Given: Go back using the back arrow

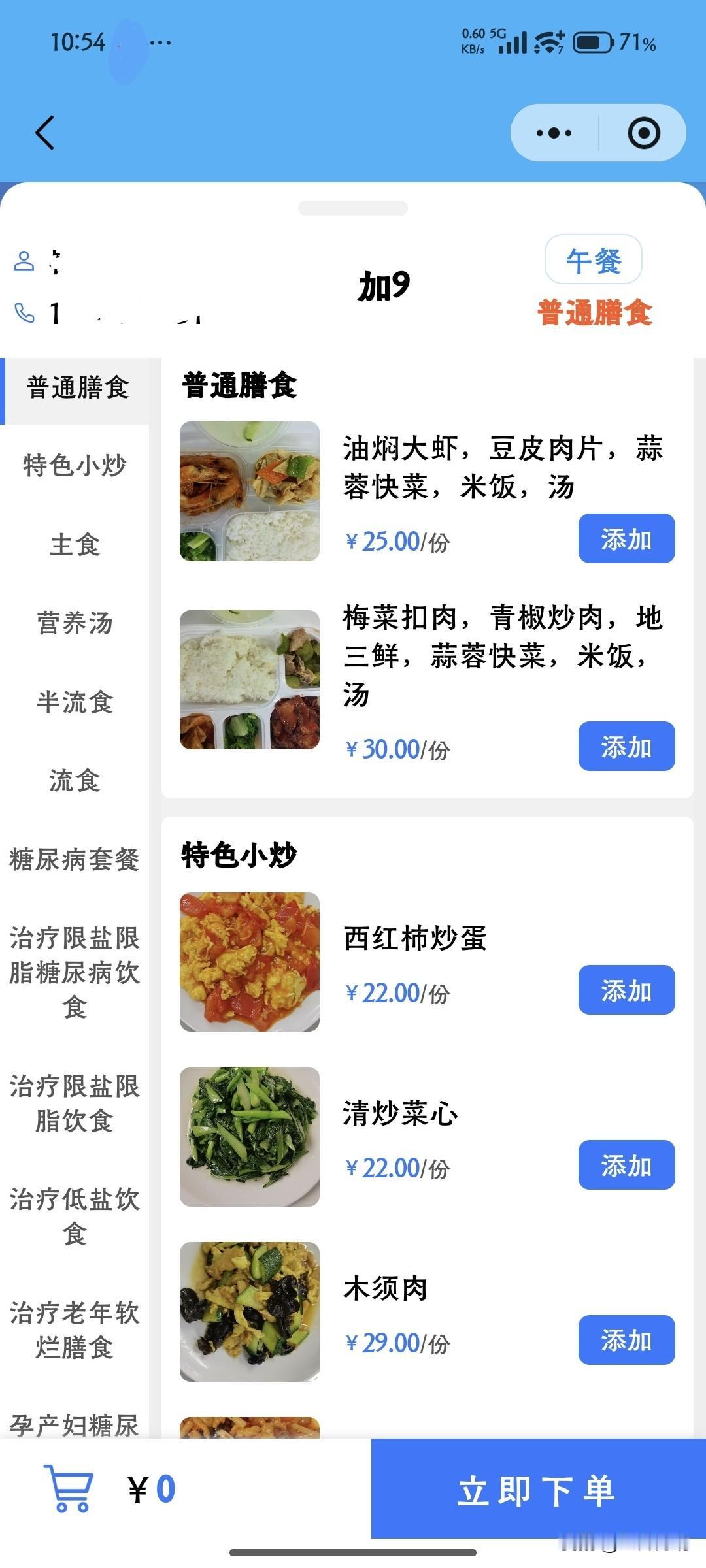Looking at the screenshot, I should (45, 133).
